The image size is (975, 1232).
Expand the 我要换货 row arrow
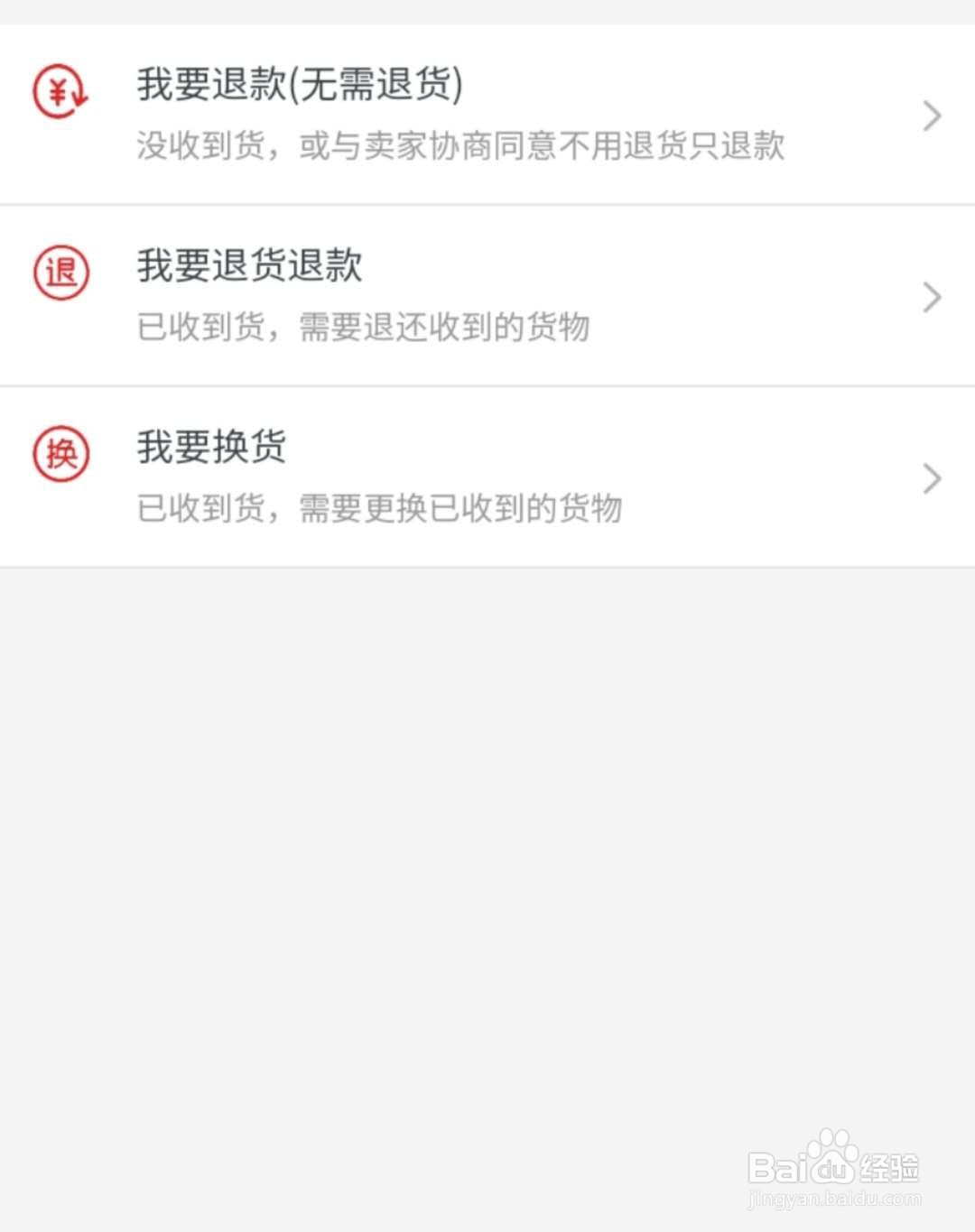pos(932,477)
